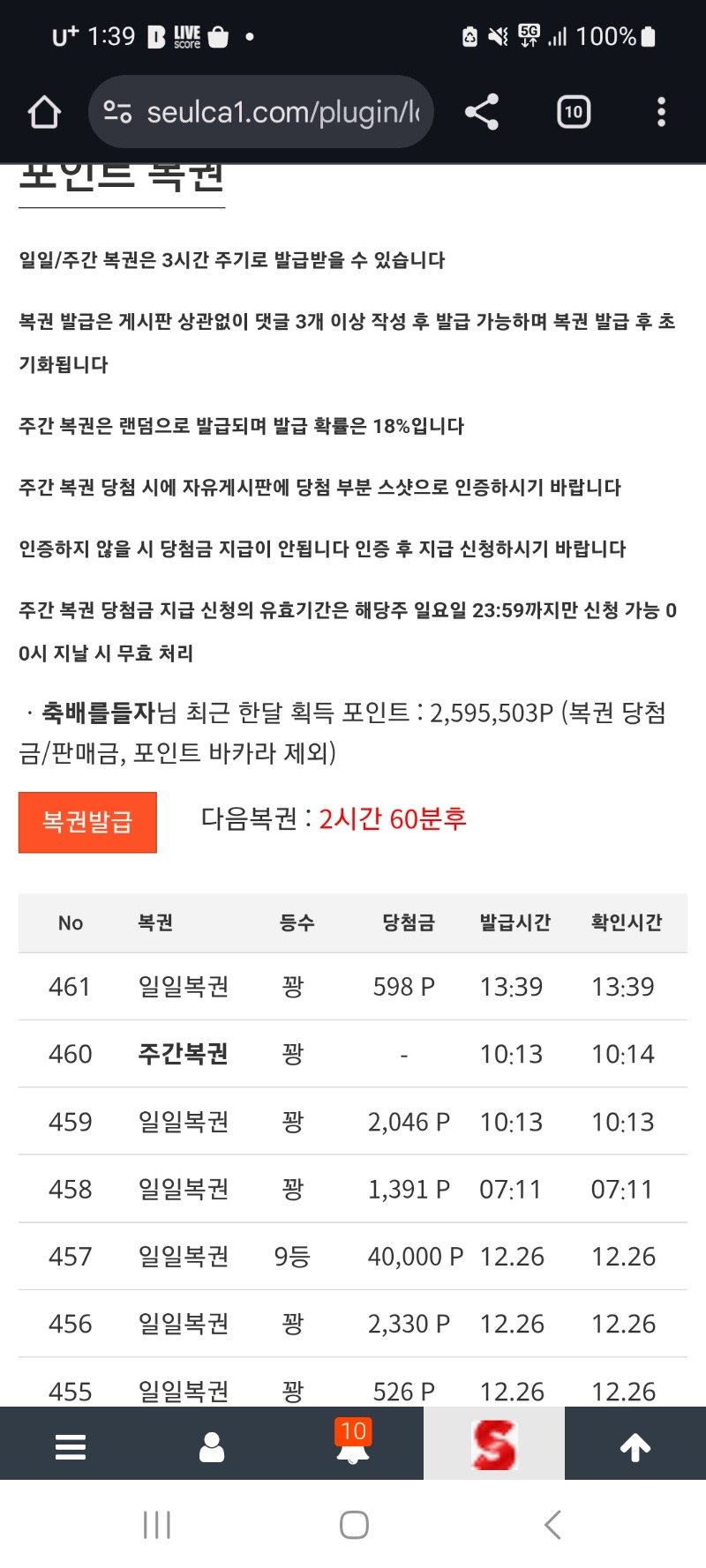Screen dimensions: 706x1568
Task: Open the notifications bell with 10 badge
Action: 353,1445
